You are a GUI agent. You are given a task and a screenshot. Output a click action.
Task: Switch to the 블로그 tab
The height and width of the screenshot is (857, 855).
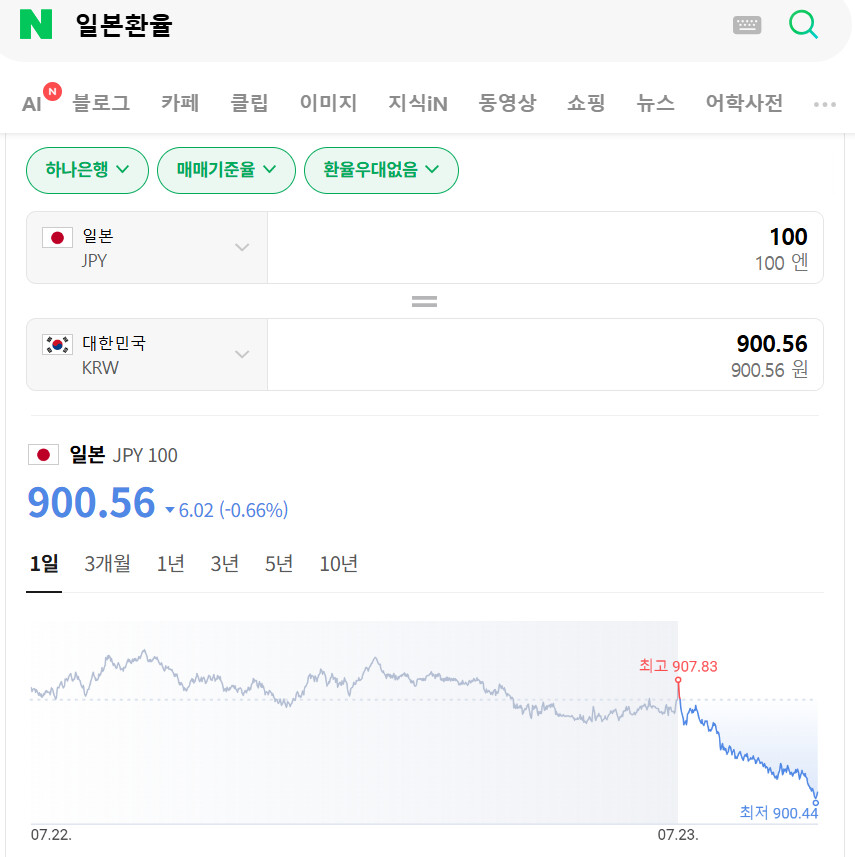point(101,103)
